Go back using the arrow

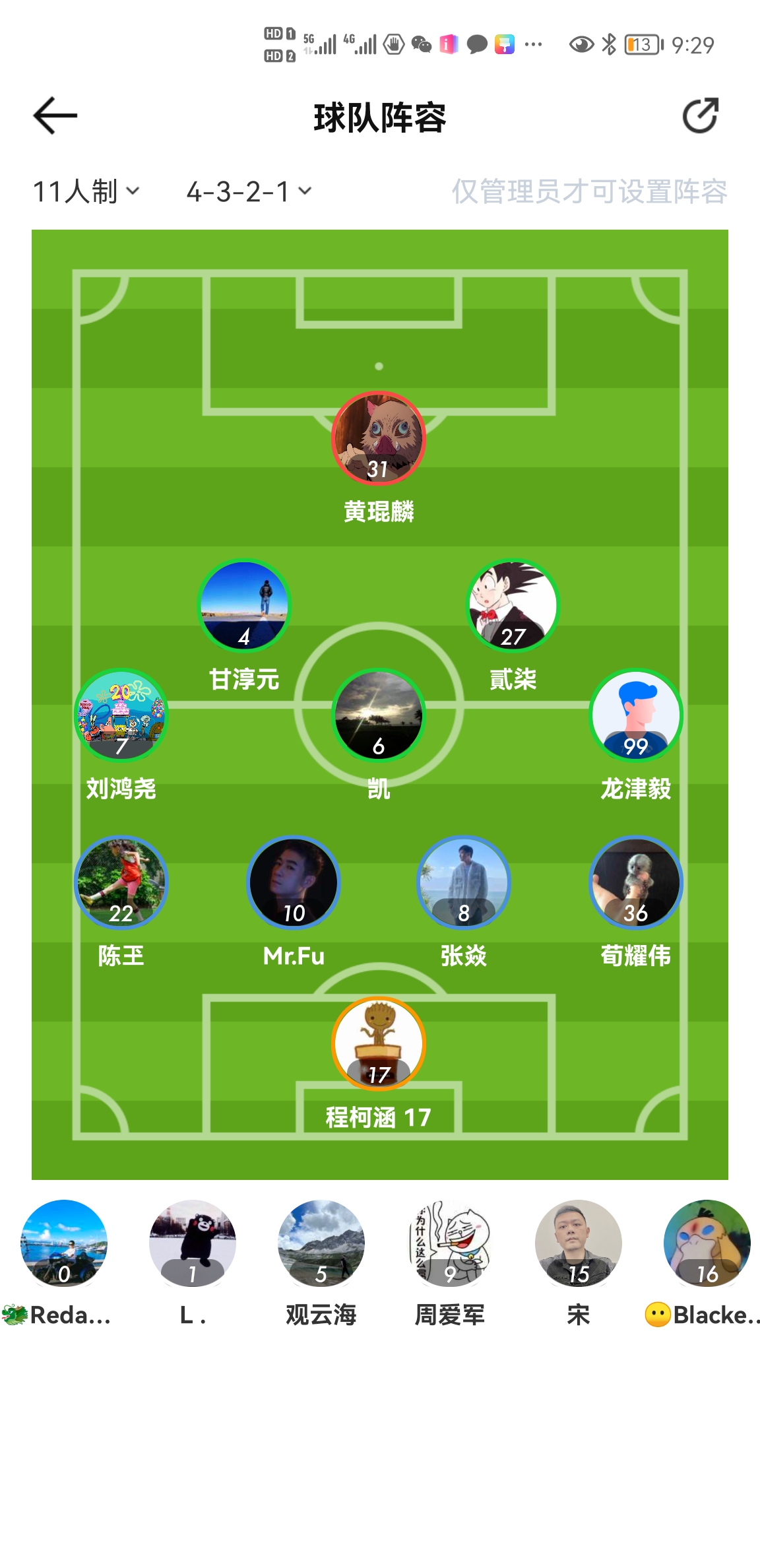click(x=55, y=116)
